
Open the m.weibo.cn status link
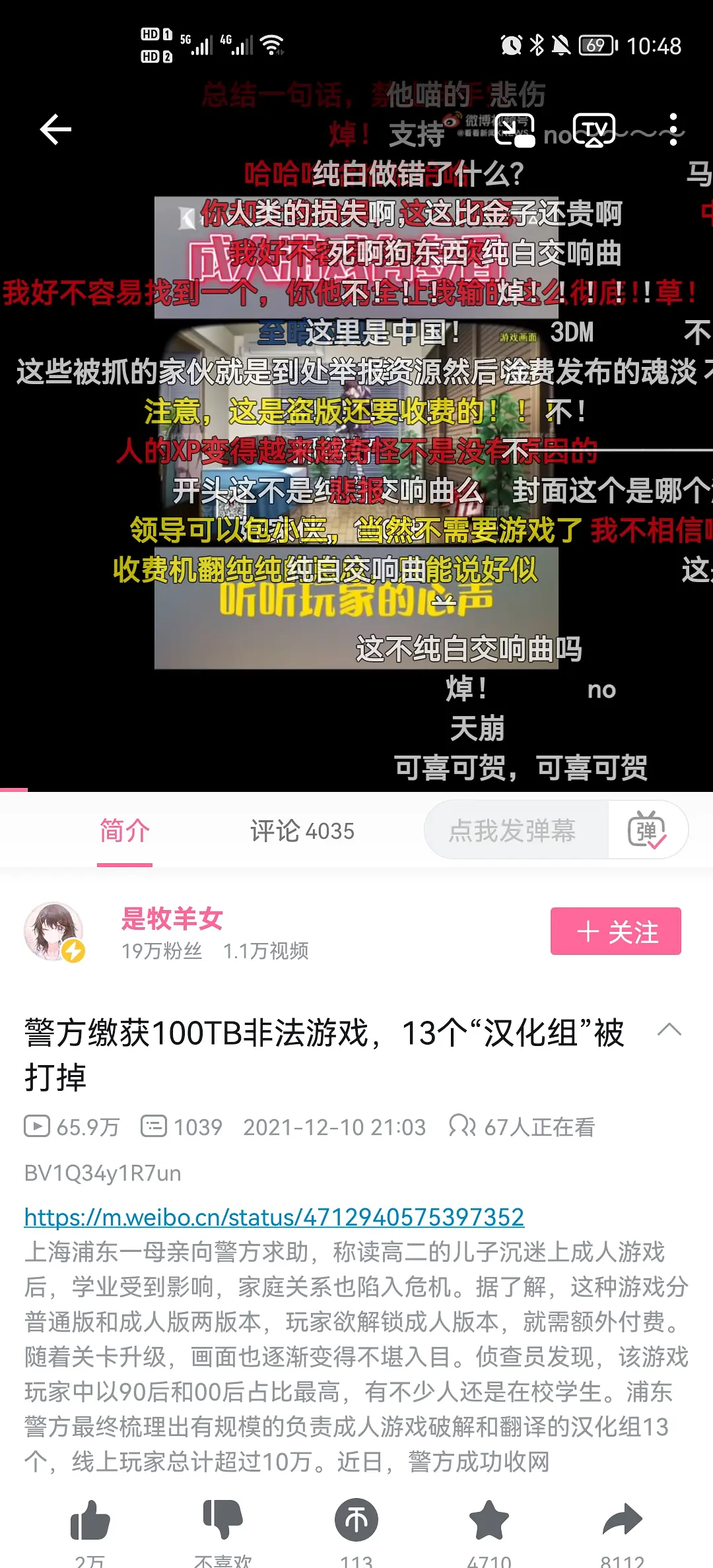[x=274, y=1217]
